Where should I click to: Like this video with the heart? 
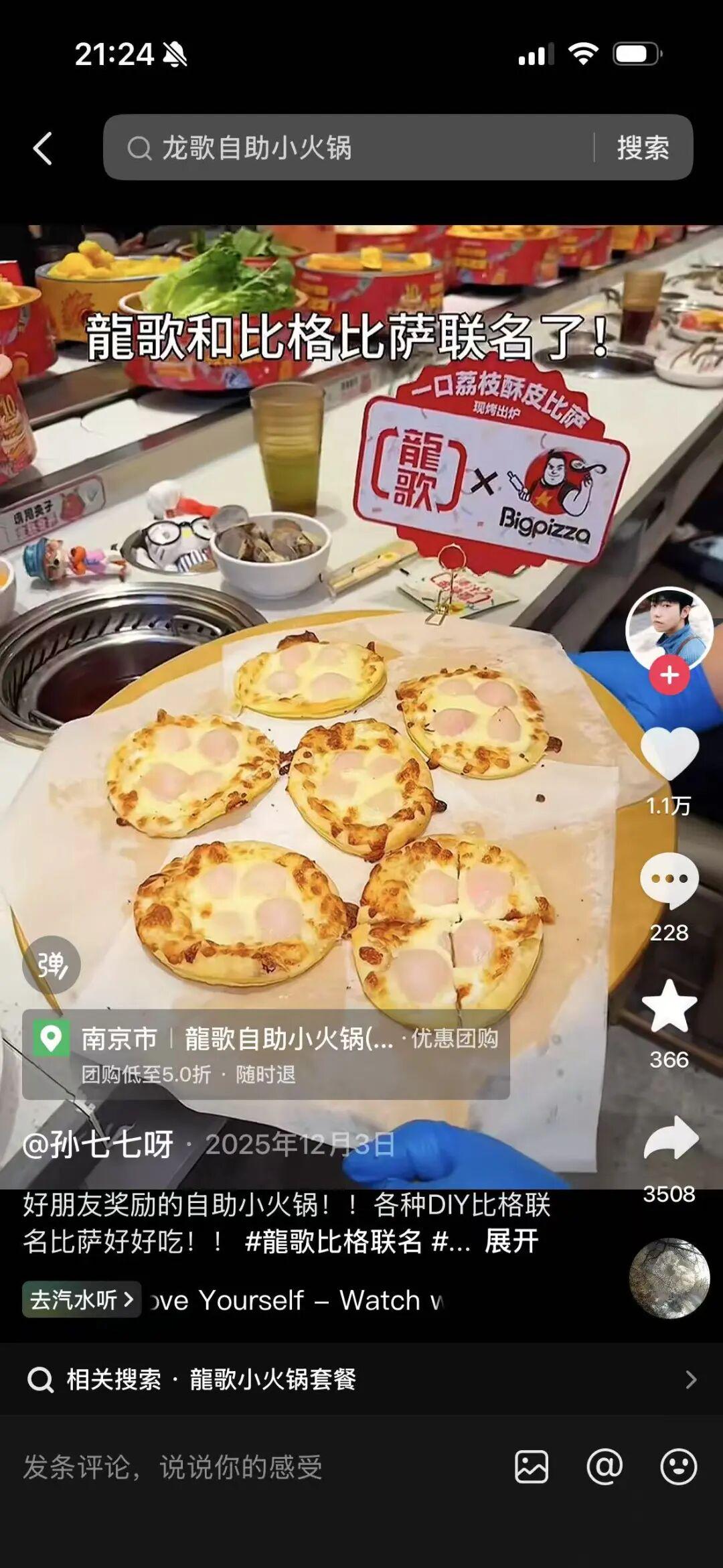tap(669, 754)
